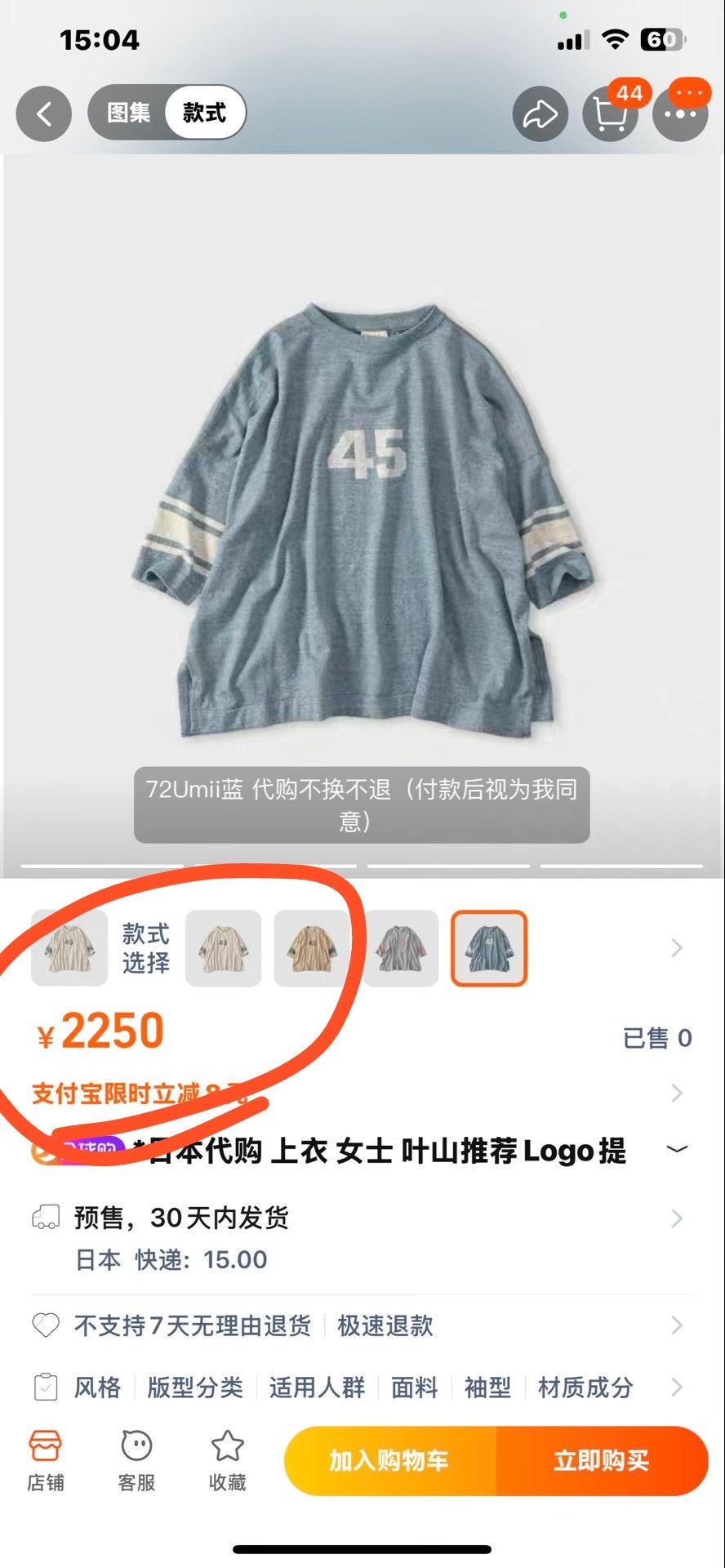Add item to 收藏 favorites

pos(227,1461)
